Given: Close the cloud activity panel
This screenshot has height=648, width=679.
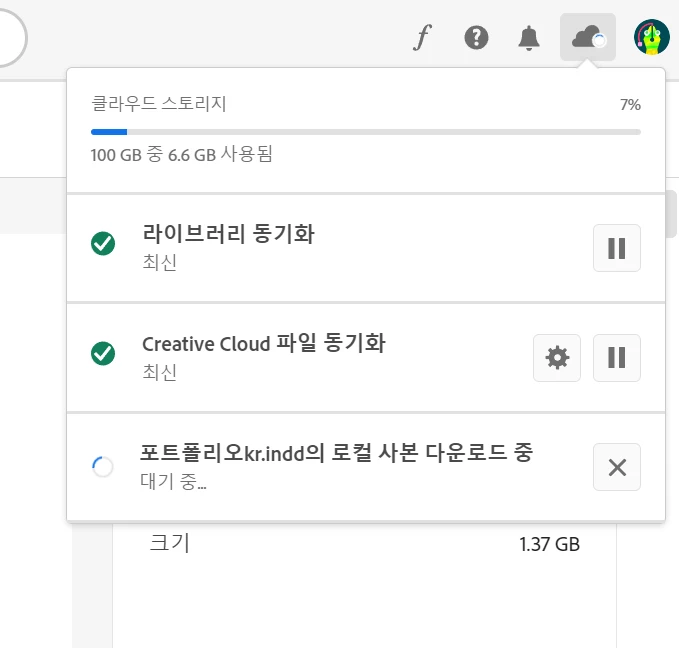Looking at the screenshot, I should [588, 38].
